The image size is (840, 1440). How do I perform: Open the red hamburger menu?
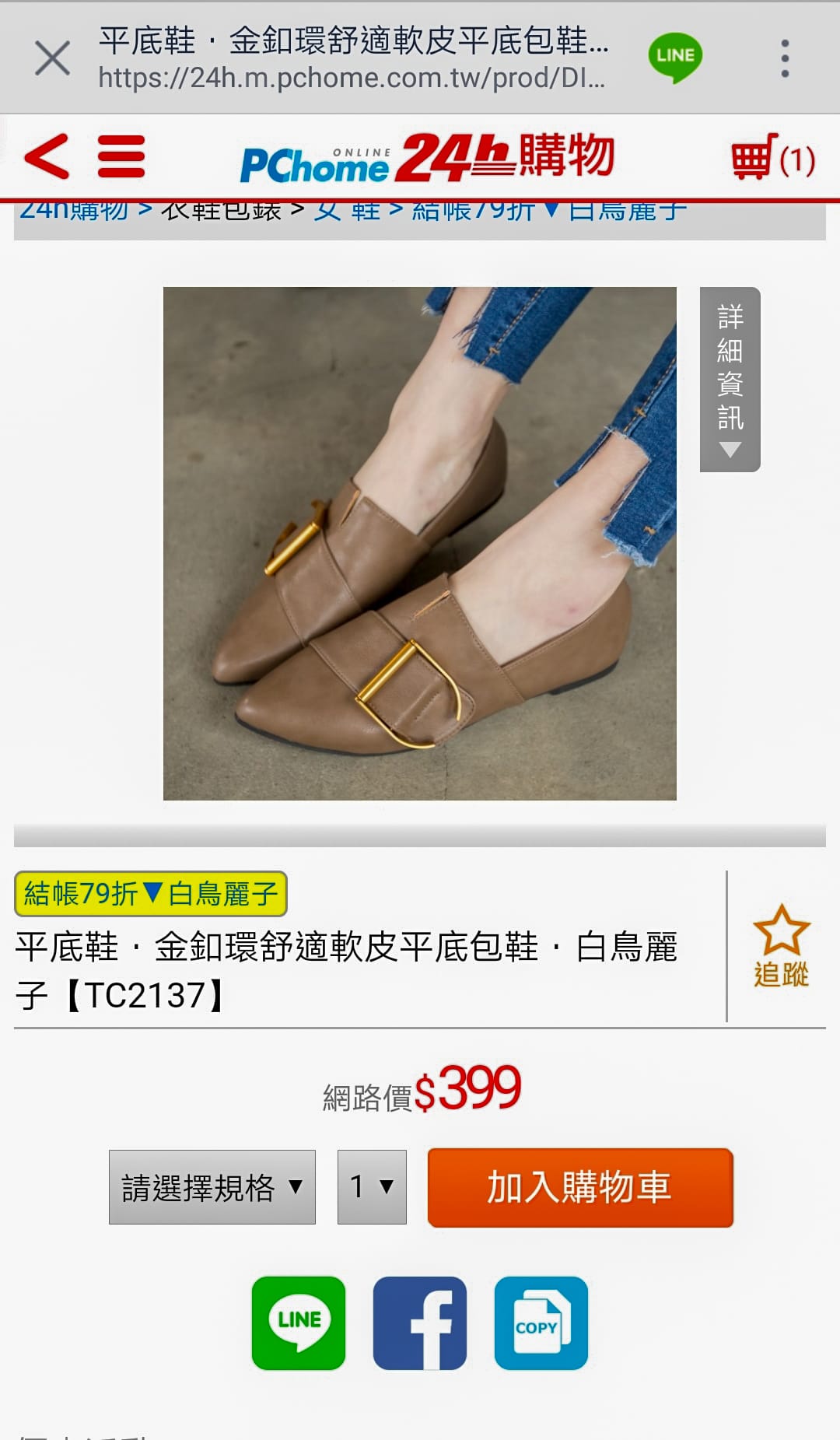[121, 156]
